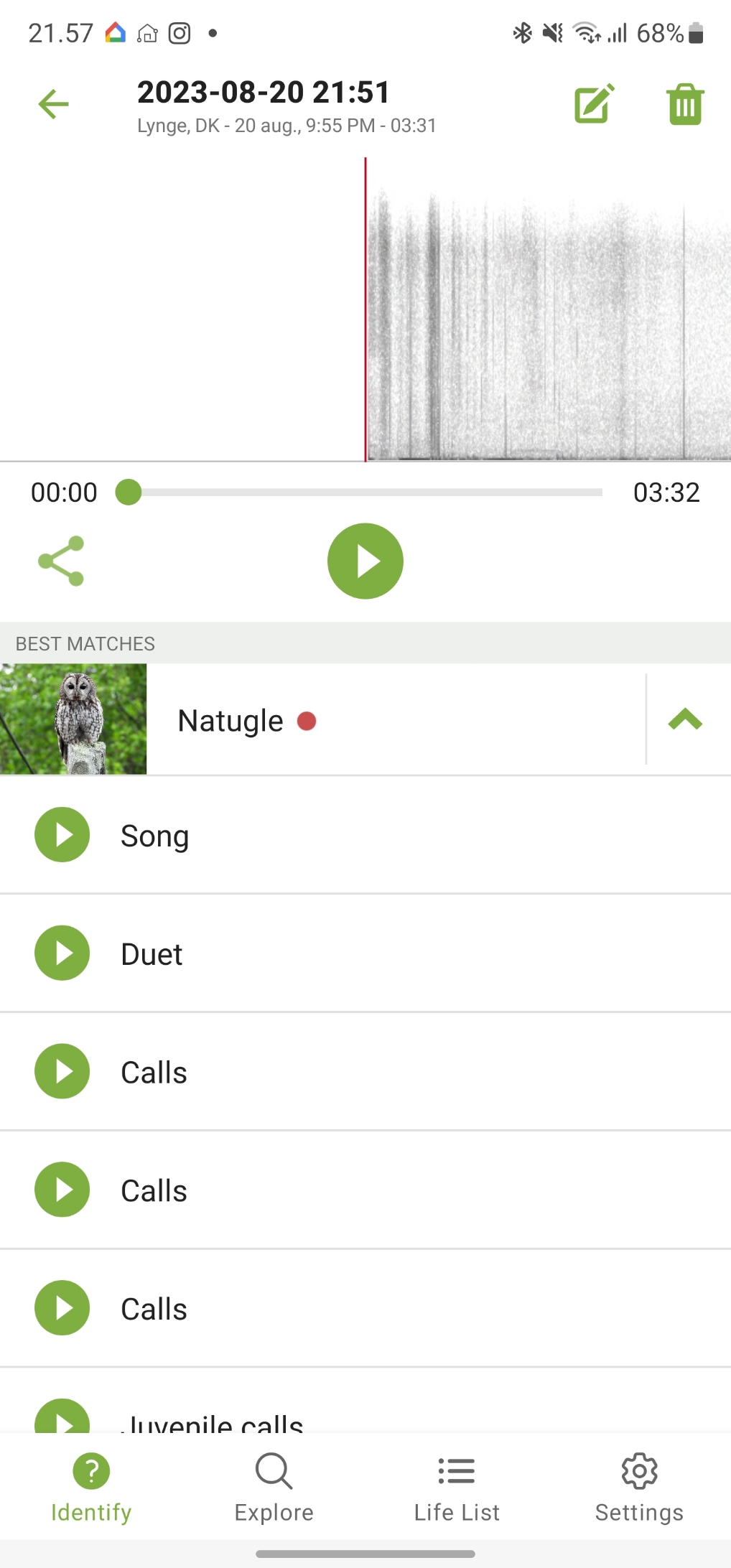Tap the playback progress slider

(x=365, y=493)
